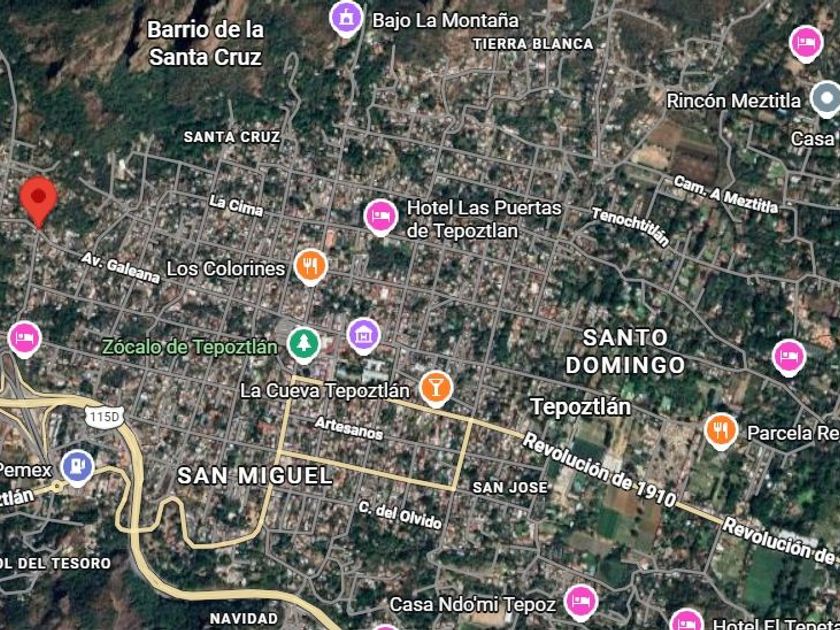
Task: Open the purple museum marker near the Zócalo
Action: coord(364,336)
